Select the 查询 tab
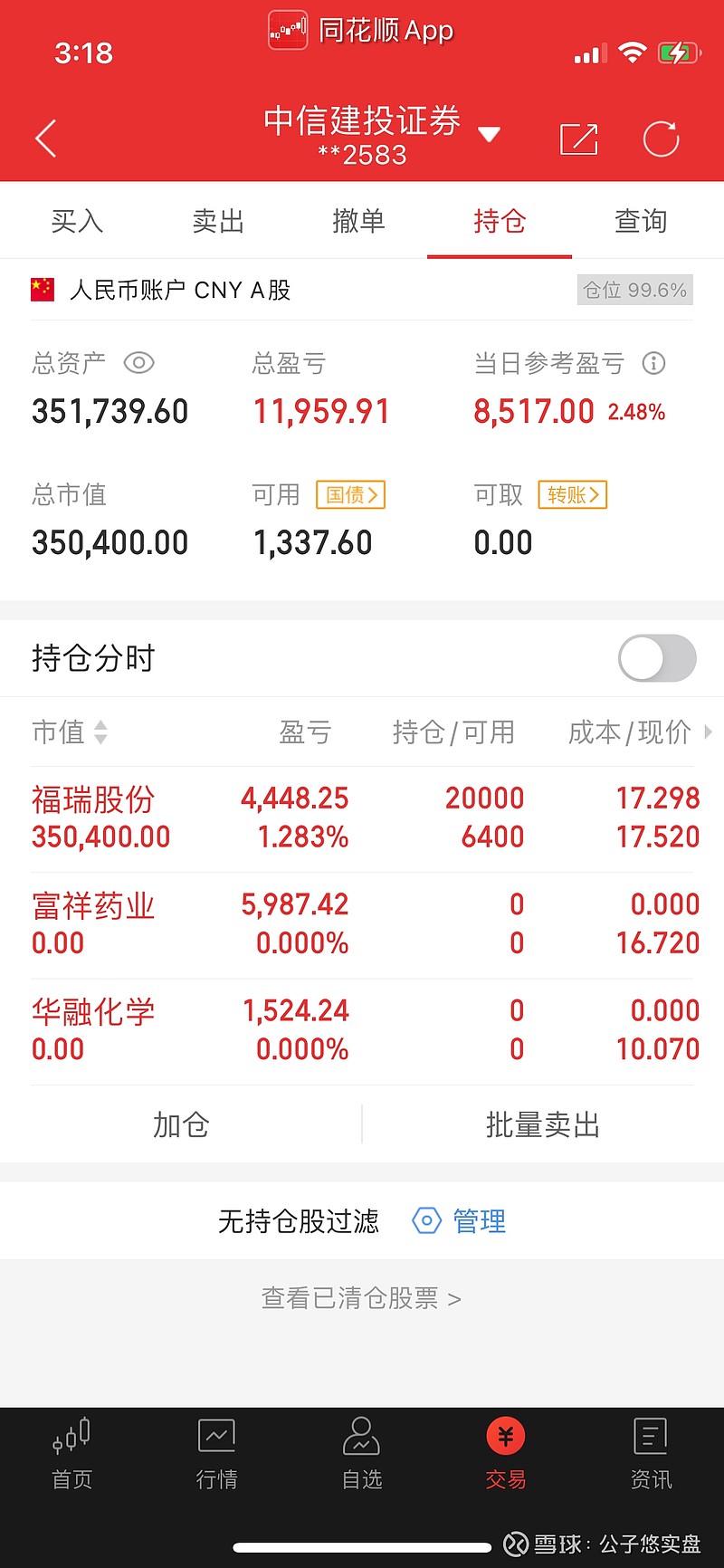Screen dimensions: 724x1568 coord(641,221)
